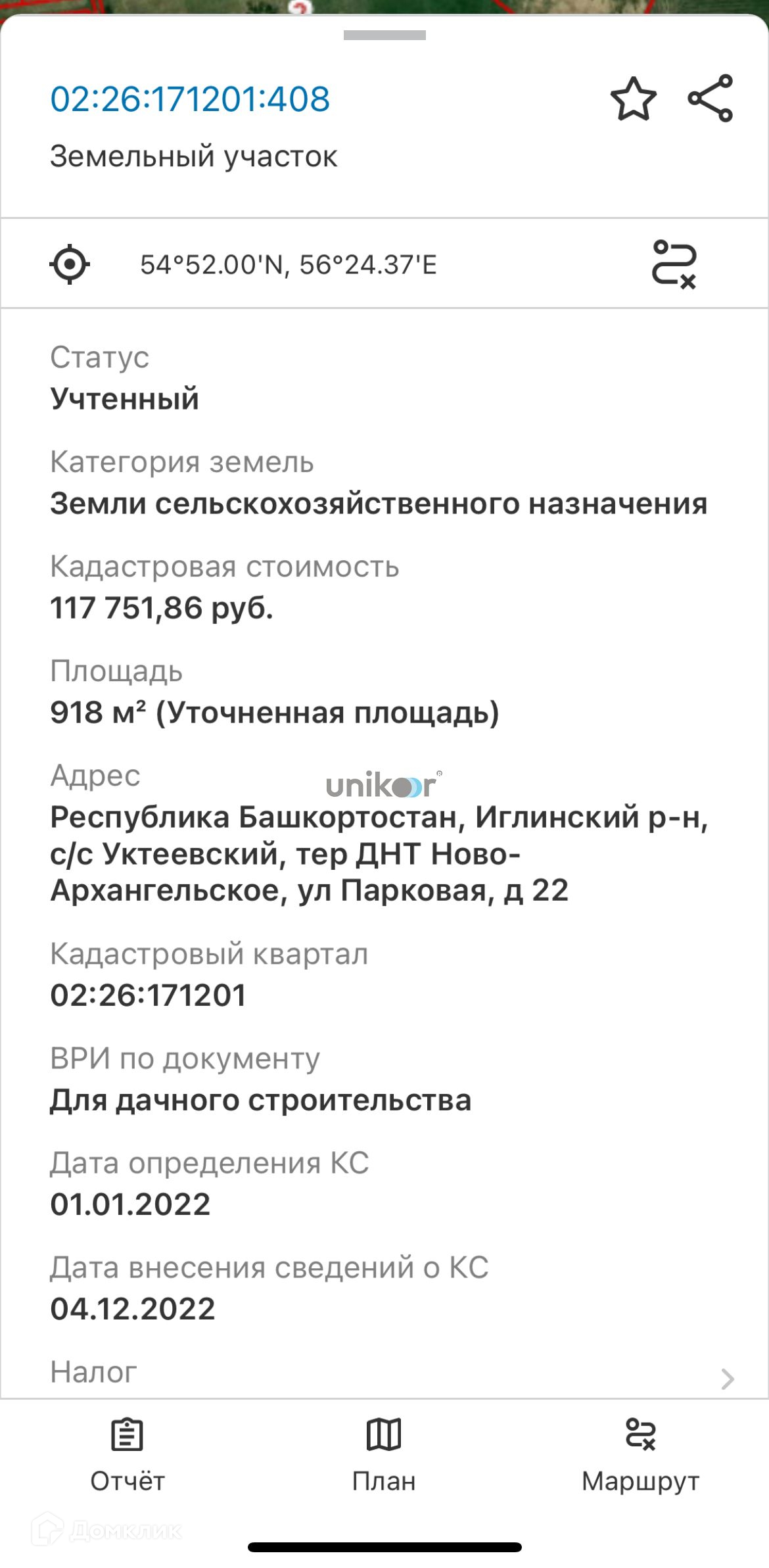The height and width of the screenshot is (1568, 769).
Task: Center map on parcel coordinates
Action: [x=70, y=264]
